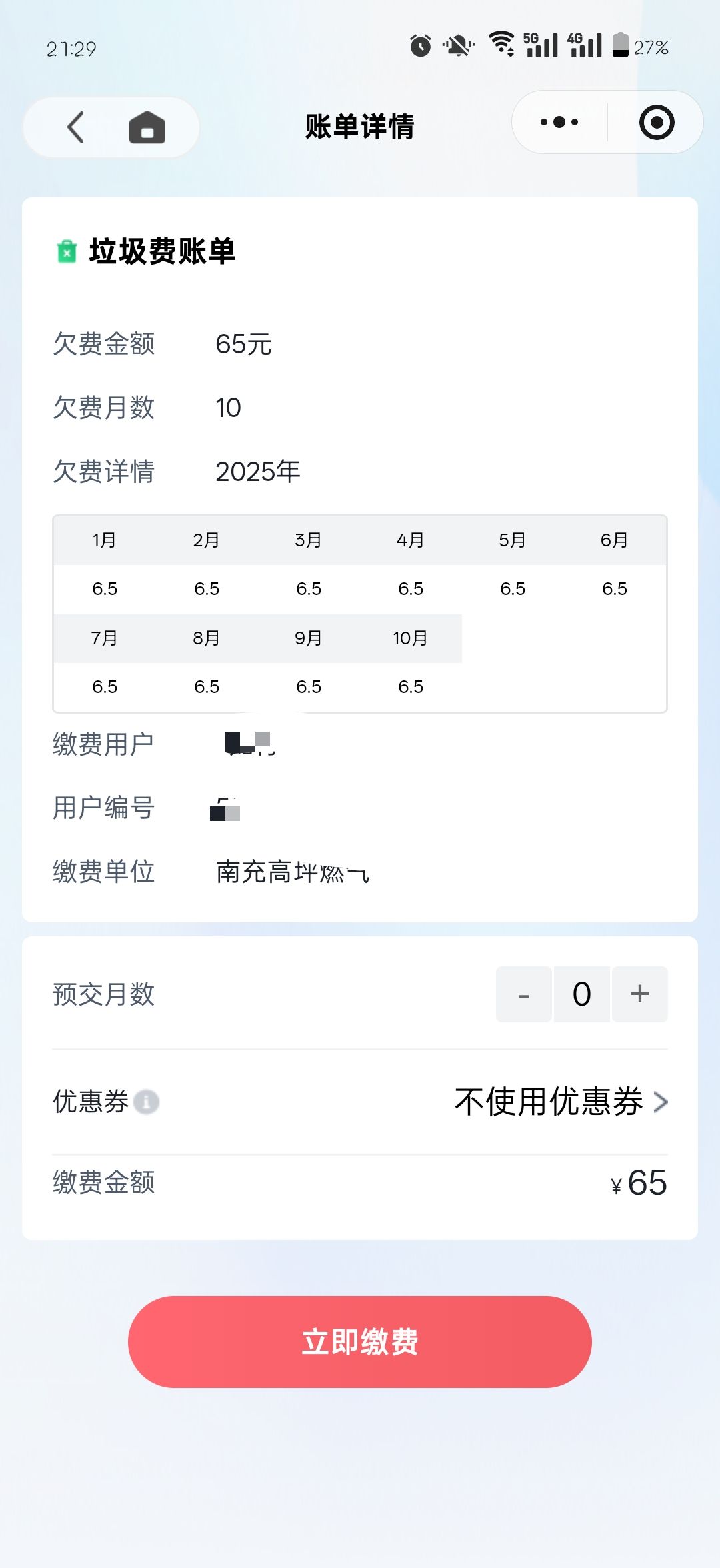Tap the 10月 header in the fee table
Screen dimensions: 720x1568
tap(411, 638)
